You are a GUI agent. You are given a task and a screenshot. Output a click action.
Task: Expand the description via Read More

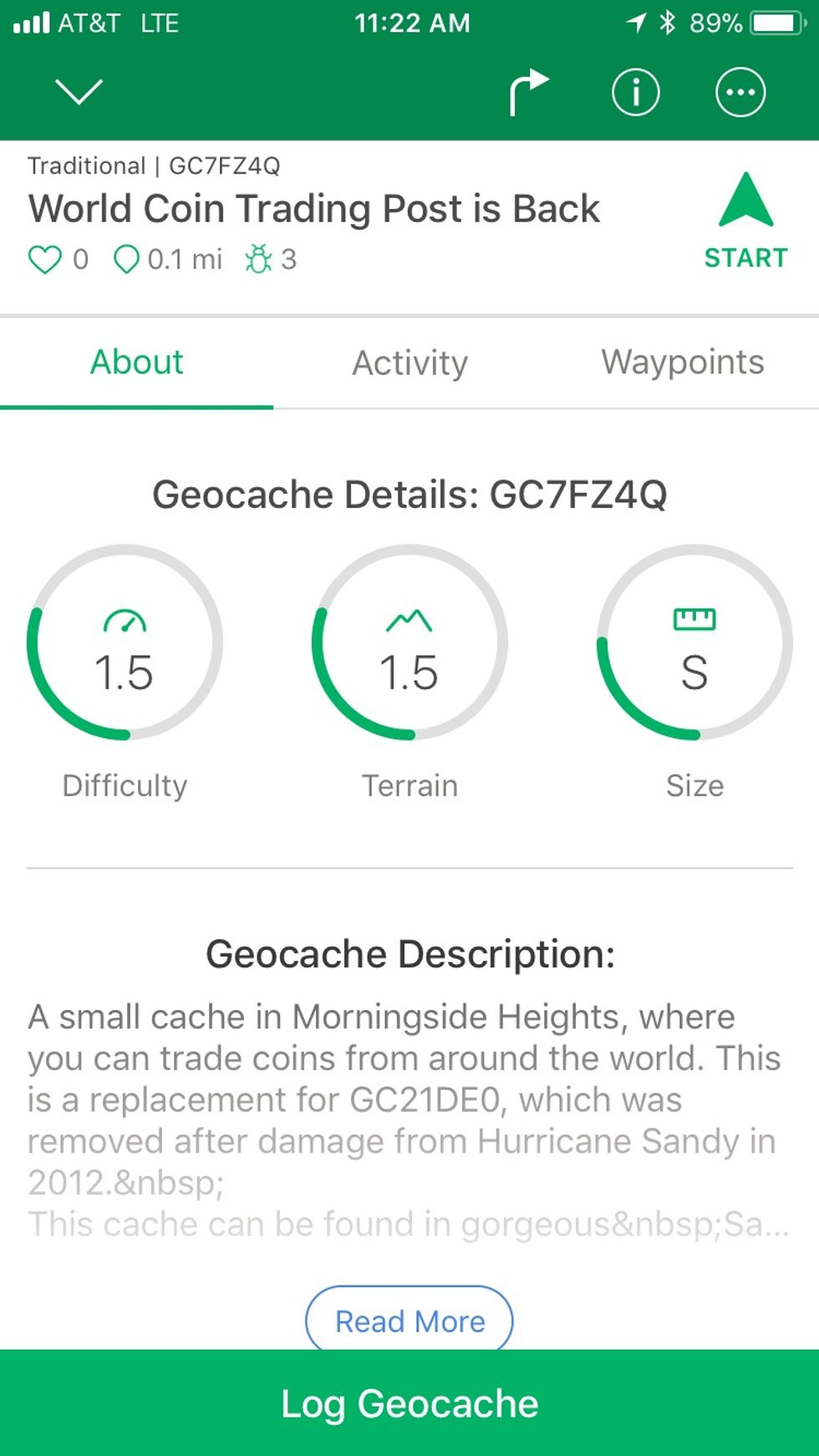[x=409, y=1321]
